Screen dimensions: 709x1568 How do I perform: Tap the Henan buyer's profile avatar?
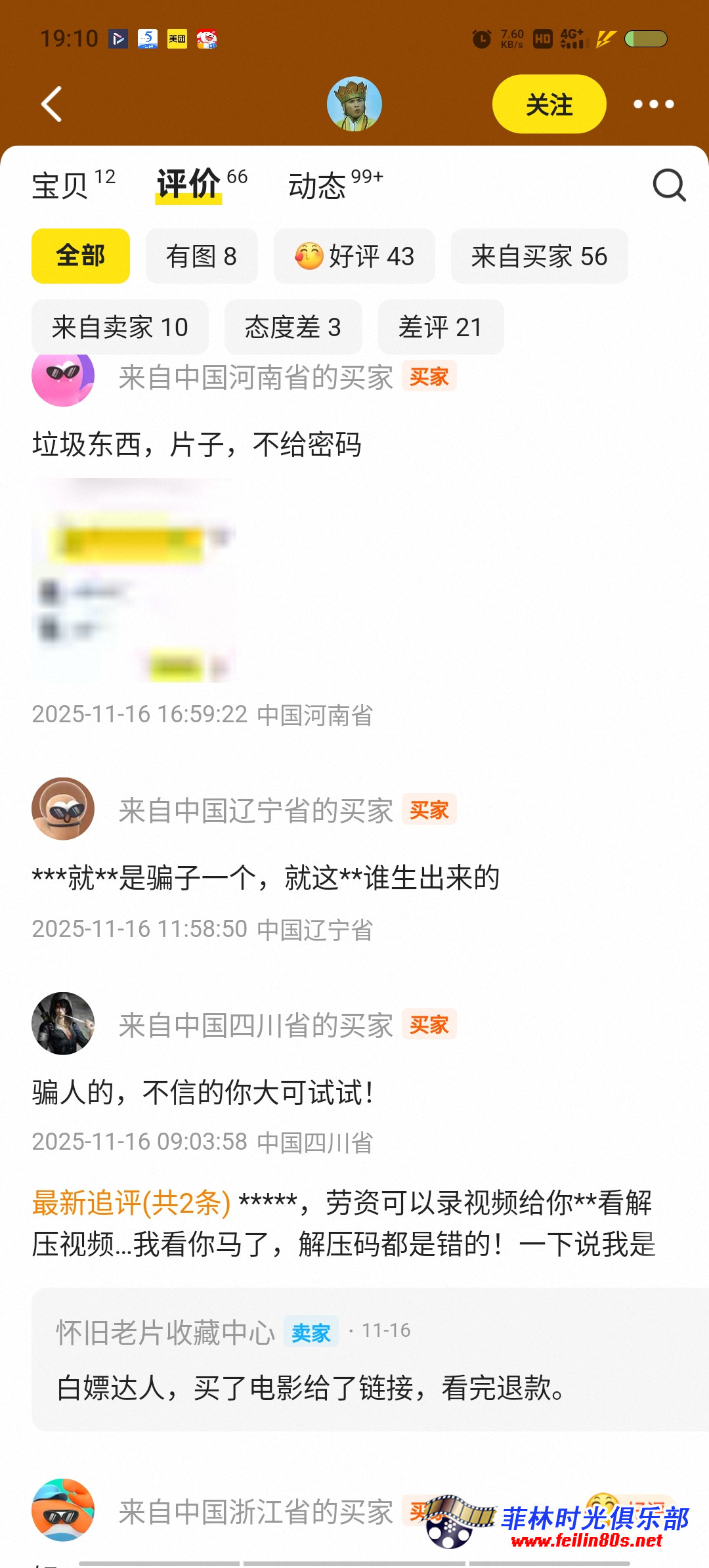pos(62,378)
